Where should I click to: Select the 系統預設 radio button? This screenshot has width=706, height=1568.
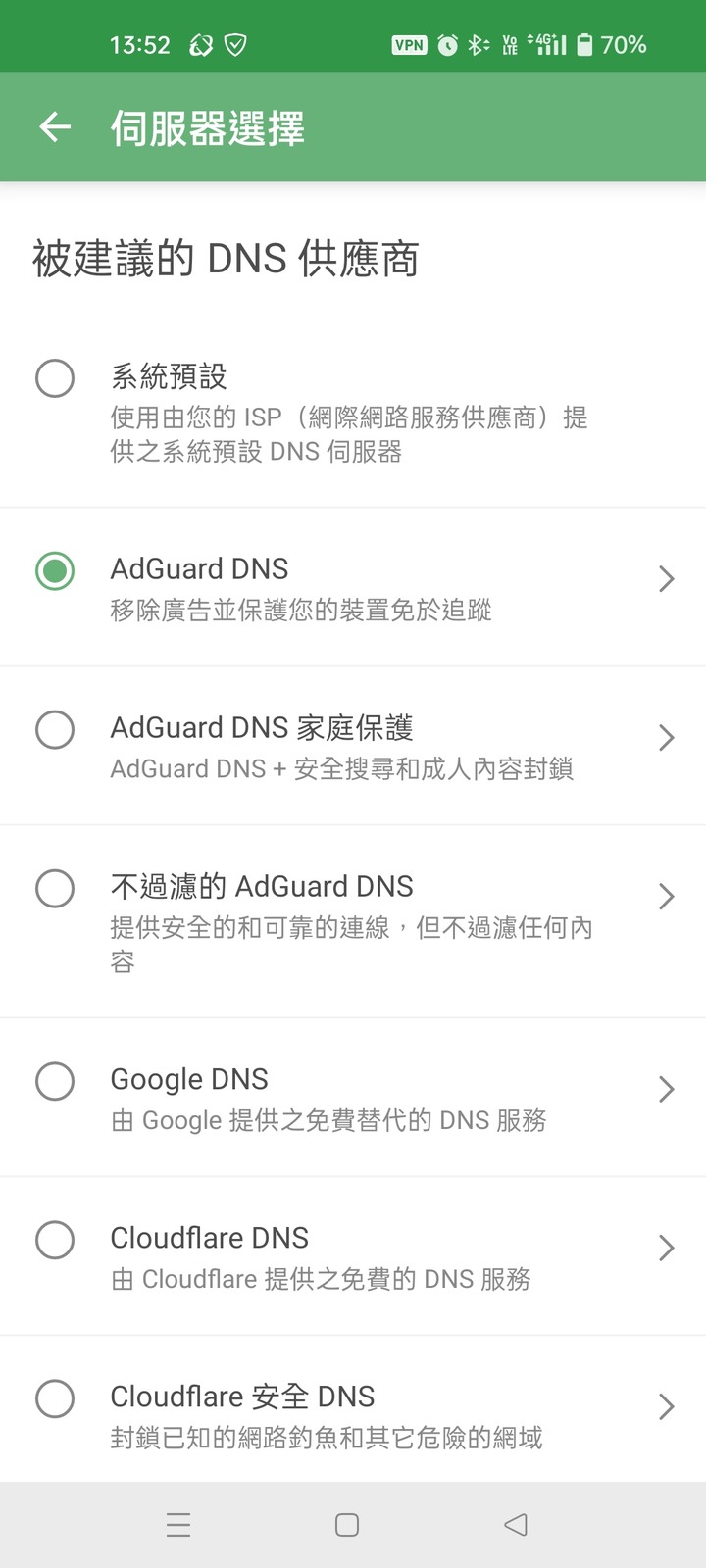click(x=55, y=378)
